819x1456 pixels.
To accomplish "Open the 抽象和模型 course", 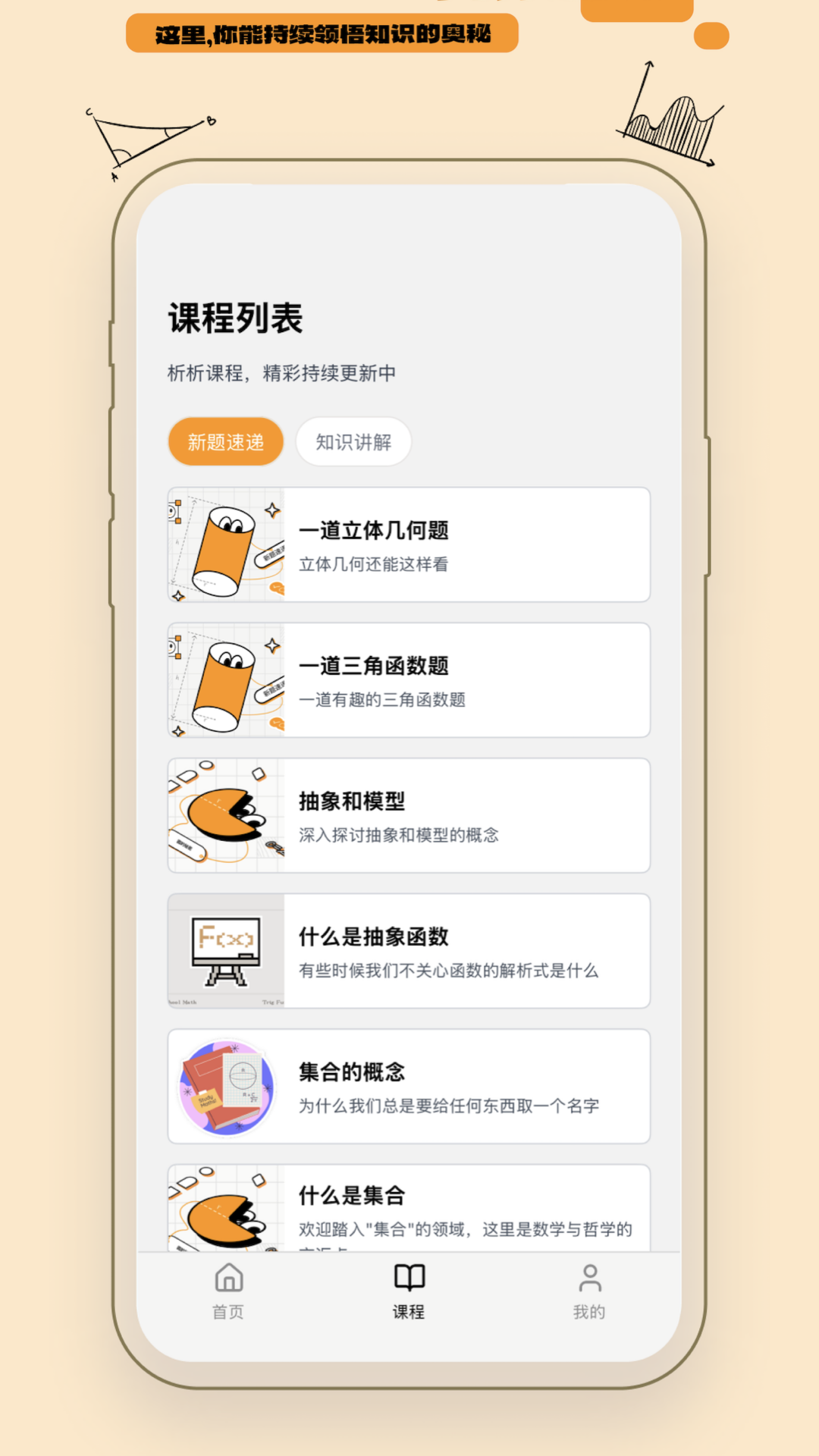I will click(409, 815).
